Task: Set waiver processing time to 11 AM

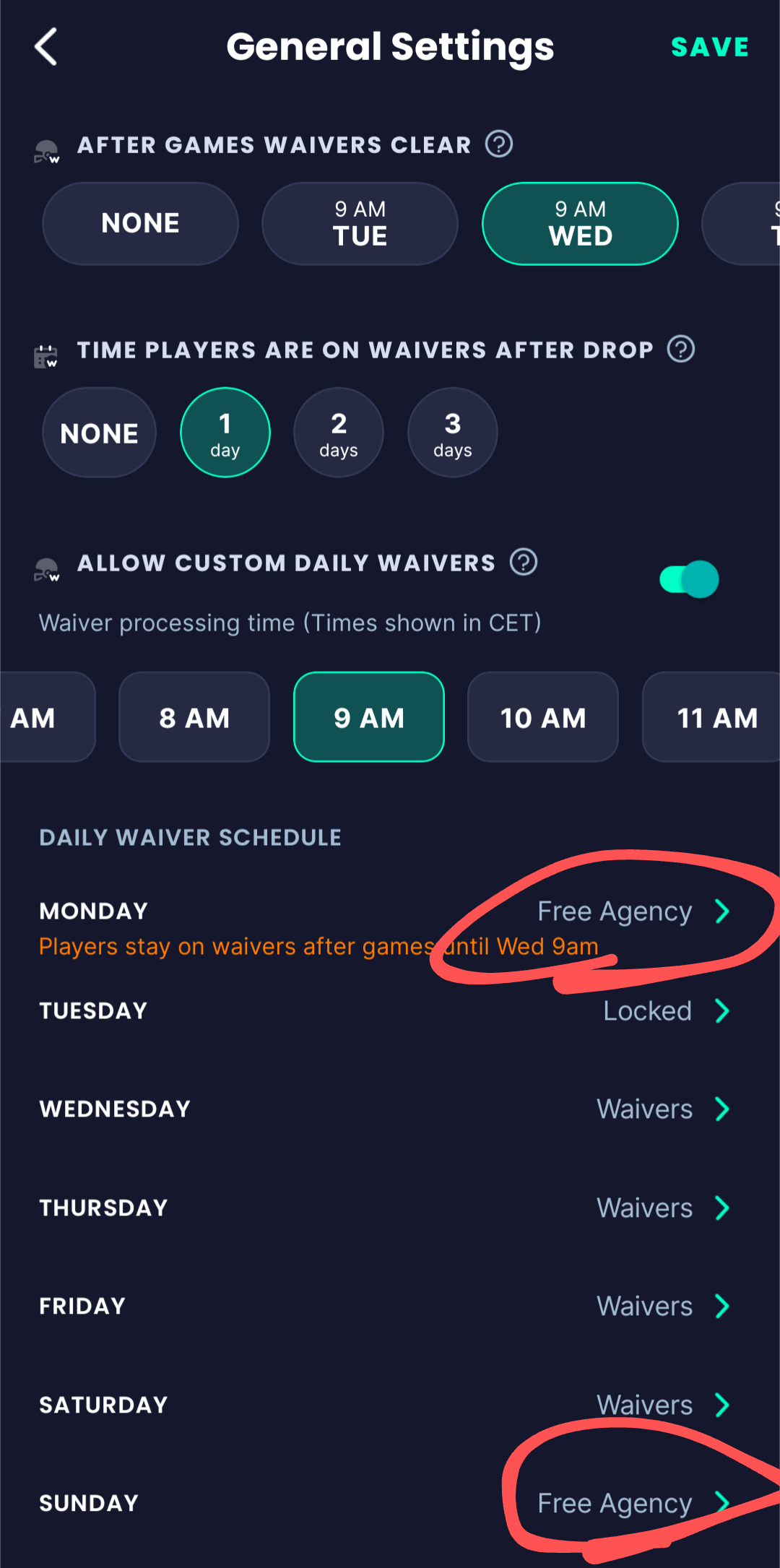Action: pyautogui.click(x=715, y=717)
